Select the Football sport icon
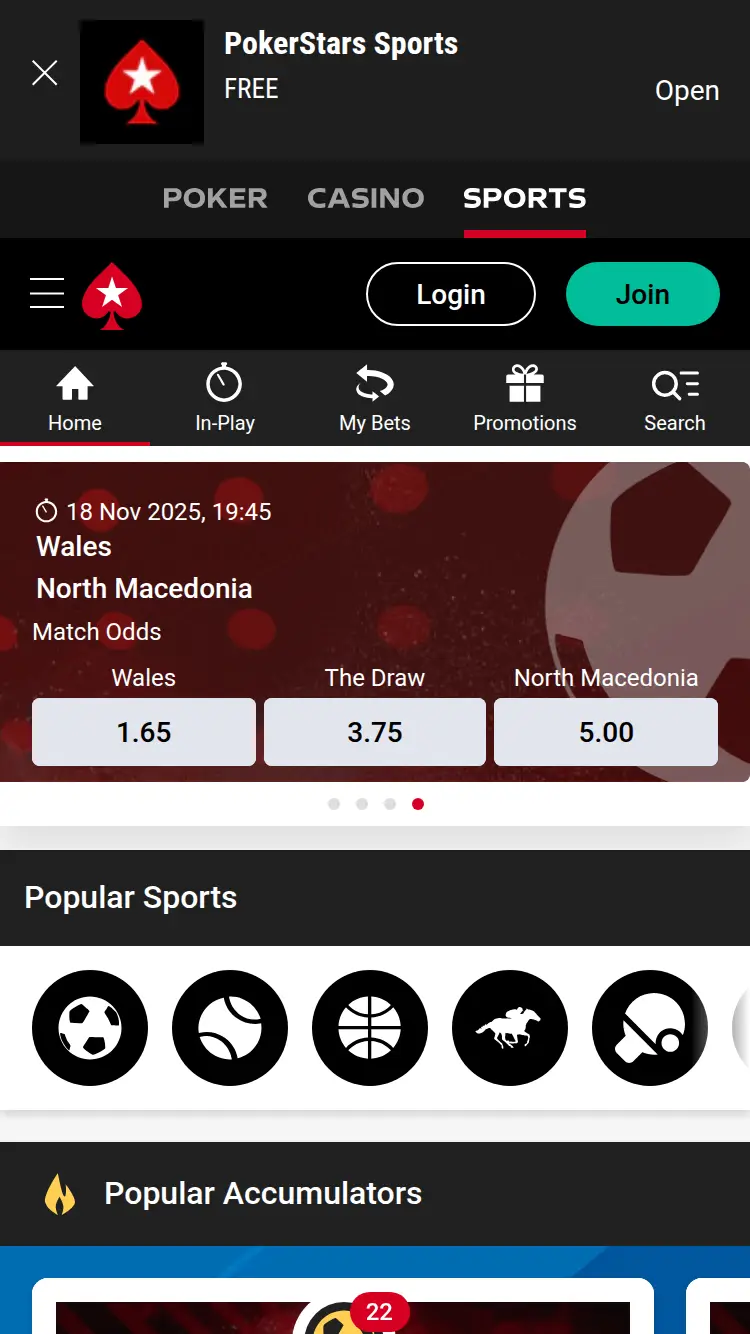The width and height of the screenshot is (750, 1334). 90,1028
